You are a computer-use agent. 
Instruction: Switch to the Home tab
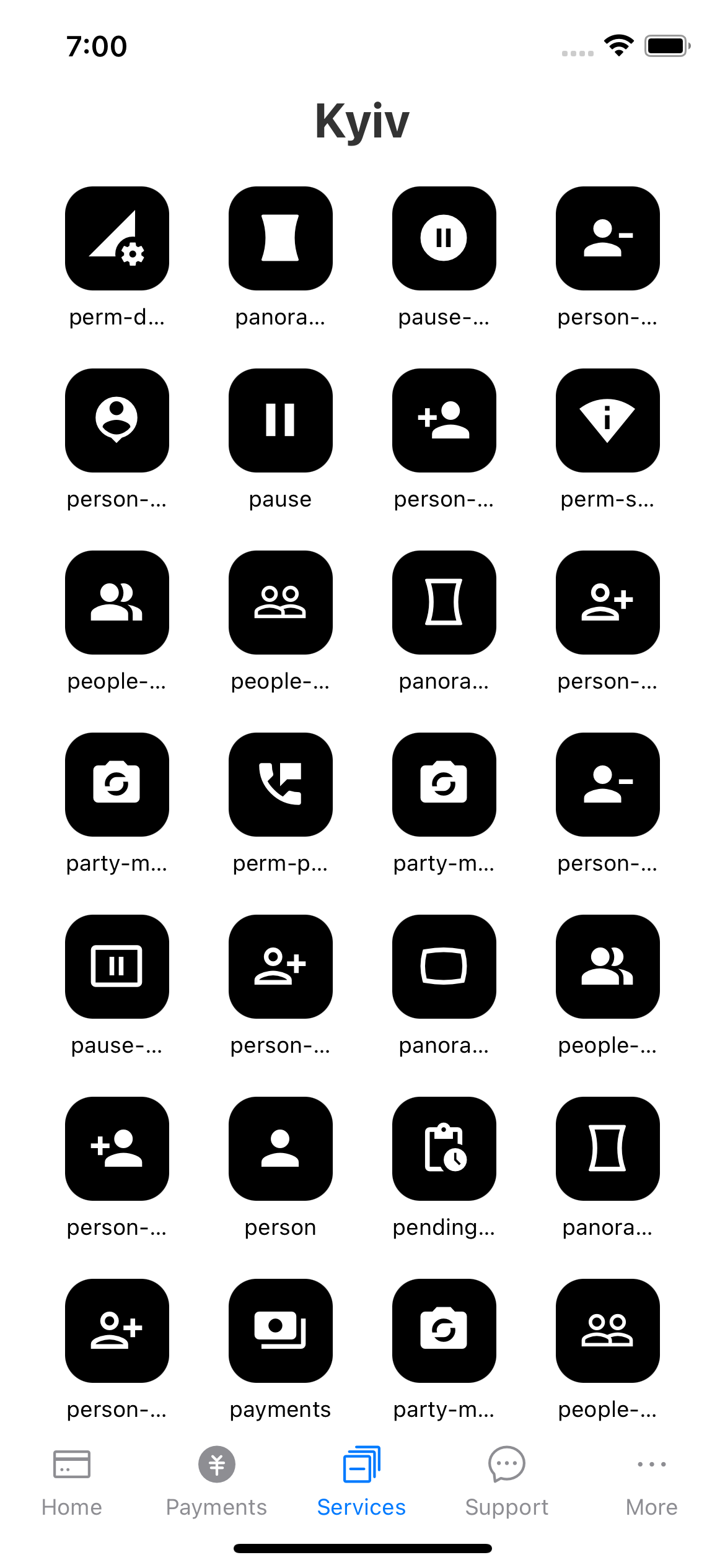coord(72,1486)
